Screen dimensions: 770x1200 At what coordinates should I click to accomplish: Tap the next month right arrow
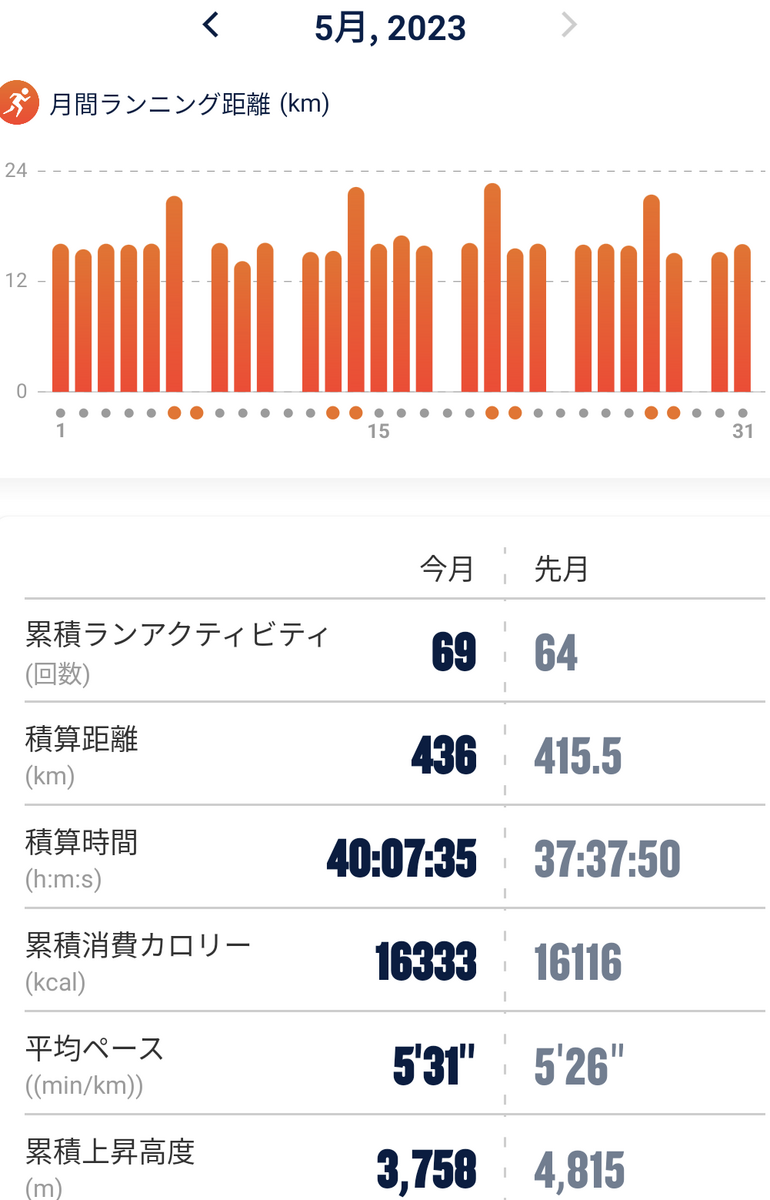click(569, 24)
